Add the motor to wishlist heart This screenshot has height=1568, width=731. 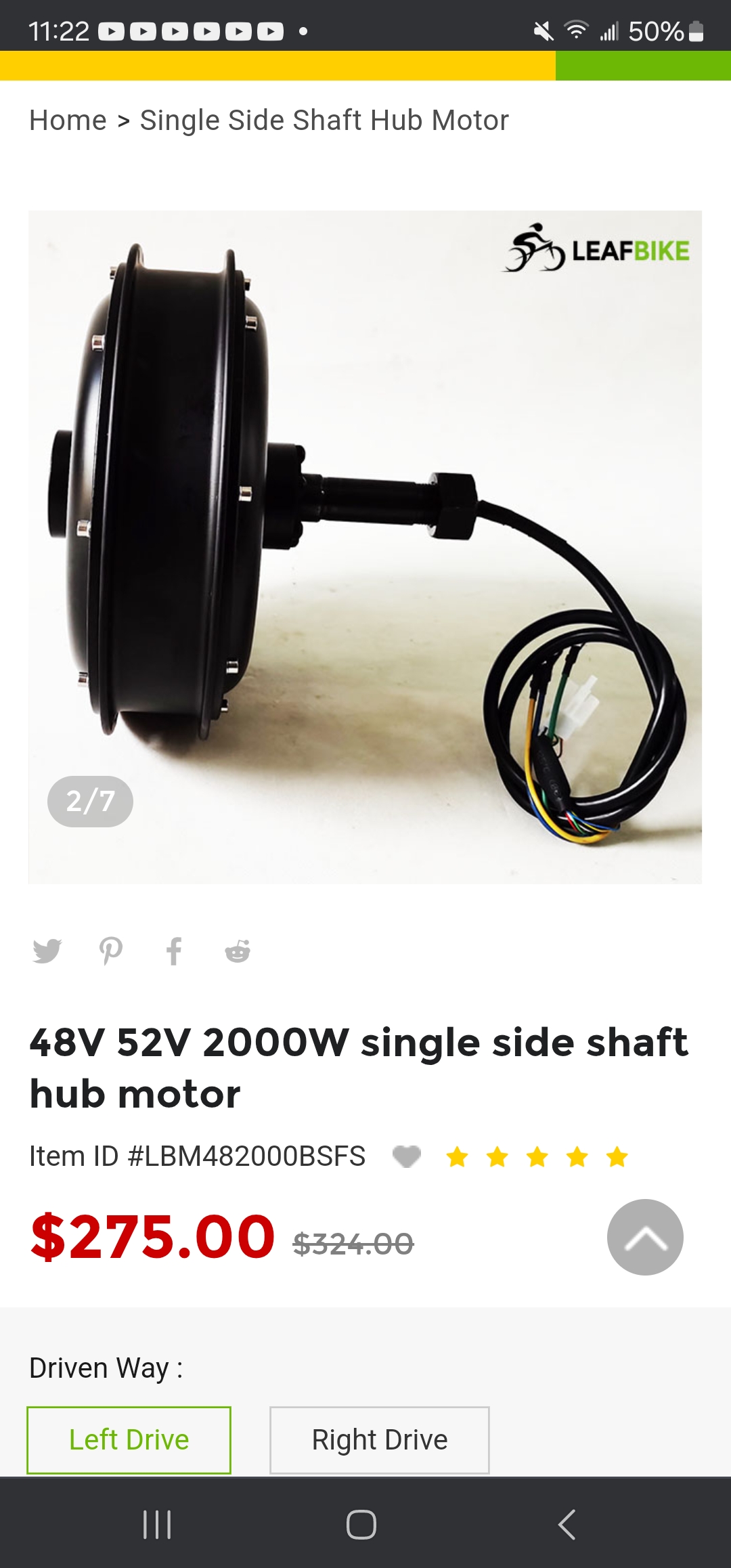click(407, 1156)
